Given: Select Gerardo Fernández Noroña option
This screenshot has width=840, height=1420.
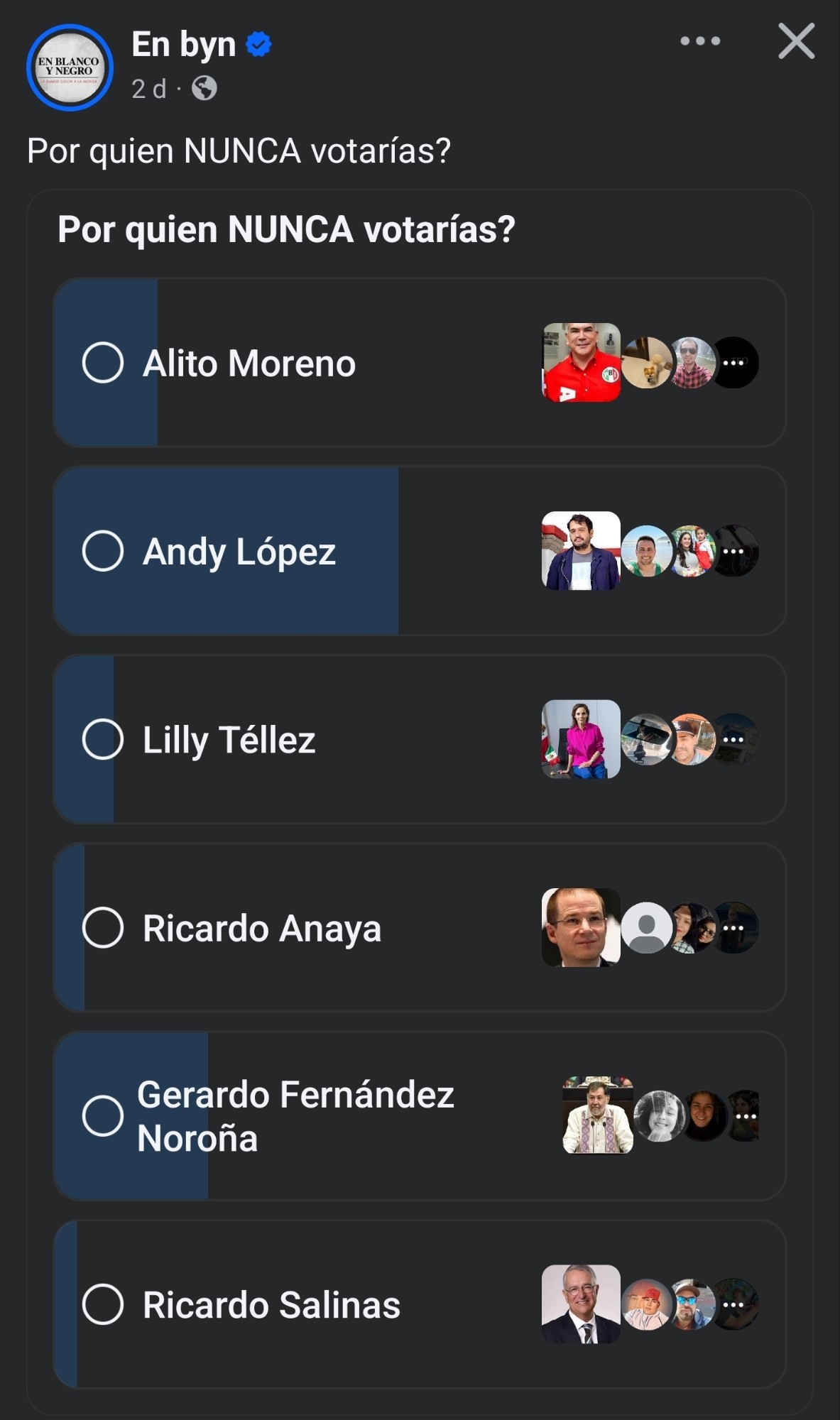Looking at the screenshot, I should 103,1115.
